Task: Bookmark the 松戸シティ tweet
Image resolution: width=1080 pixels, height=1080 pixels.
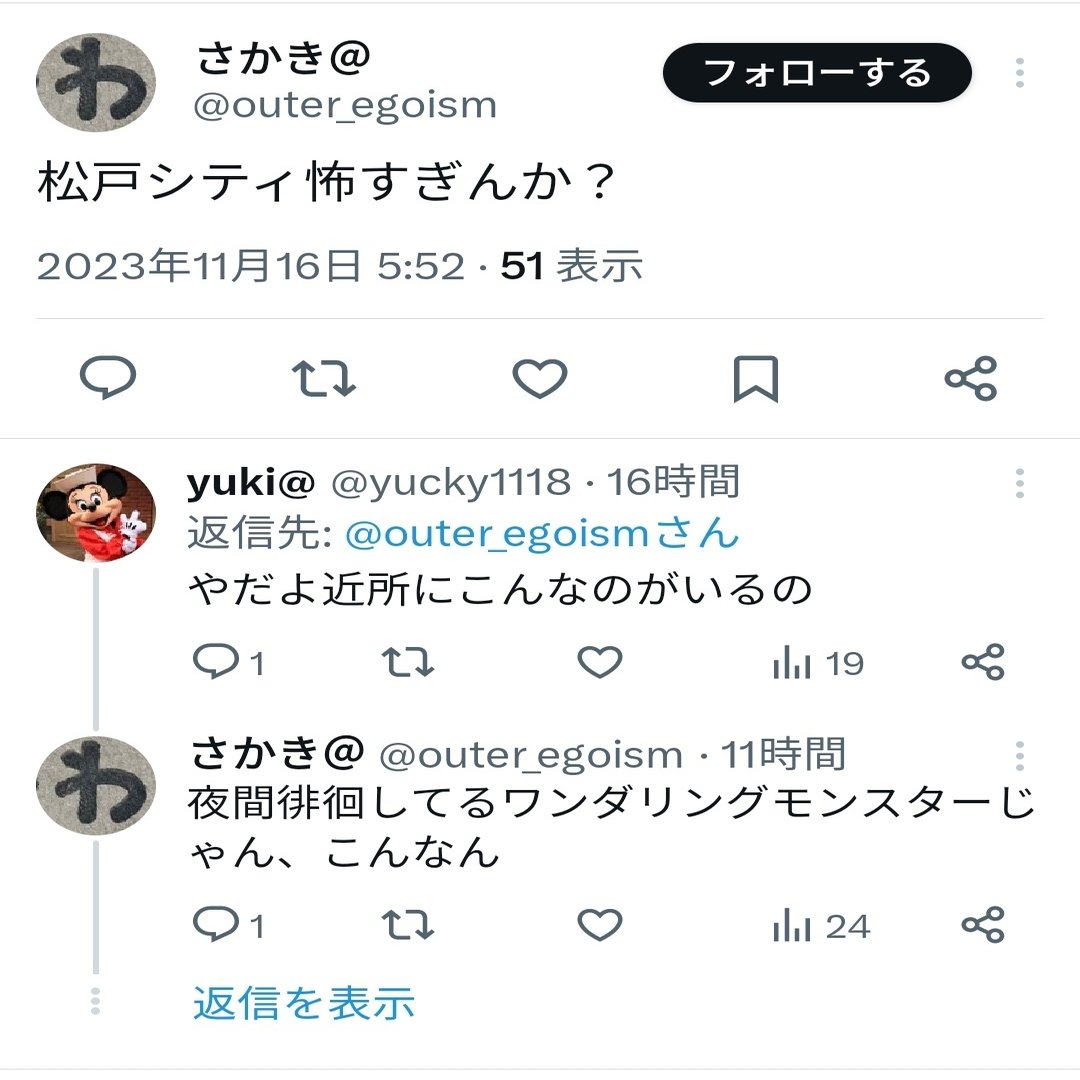Action: coord(755,379)
